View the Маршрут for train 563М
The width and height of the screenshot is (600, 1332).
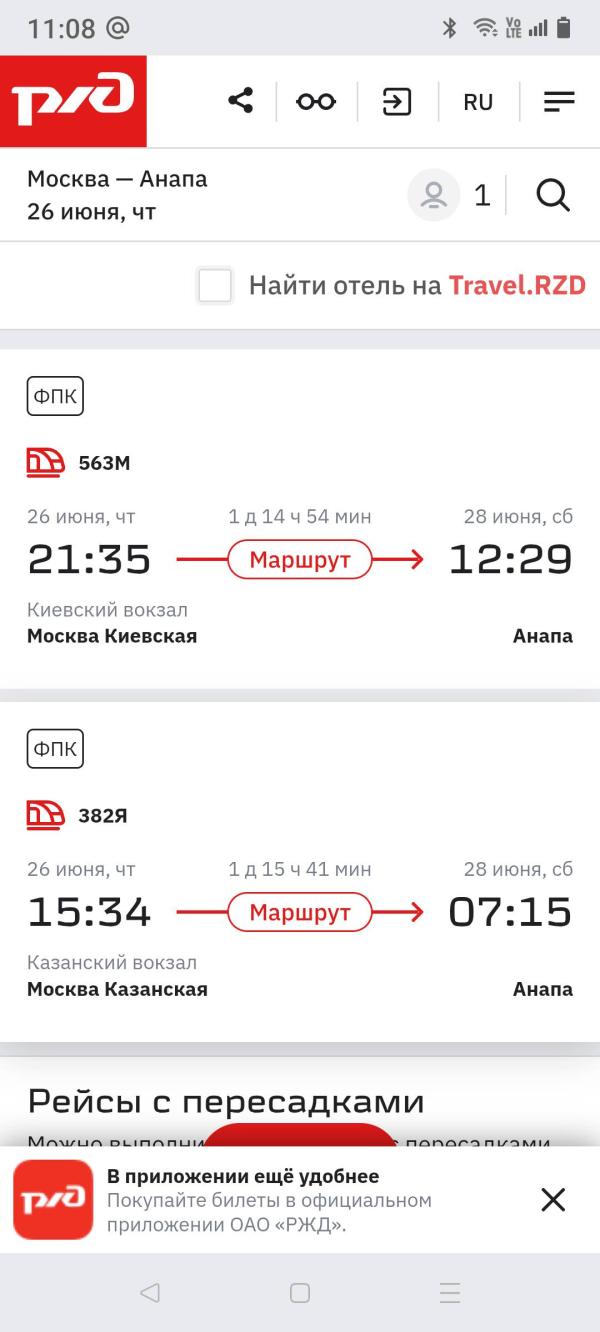[300, 560]
